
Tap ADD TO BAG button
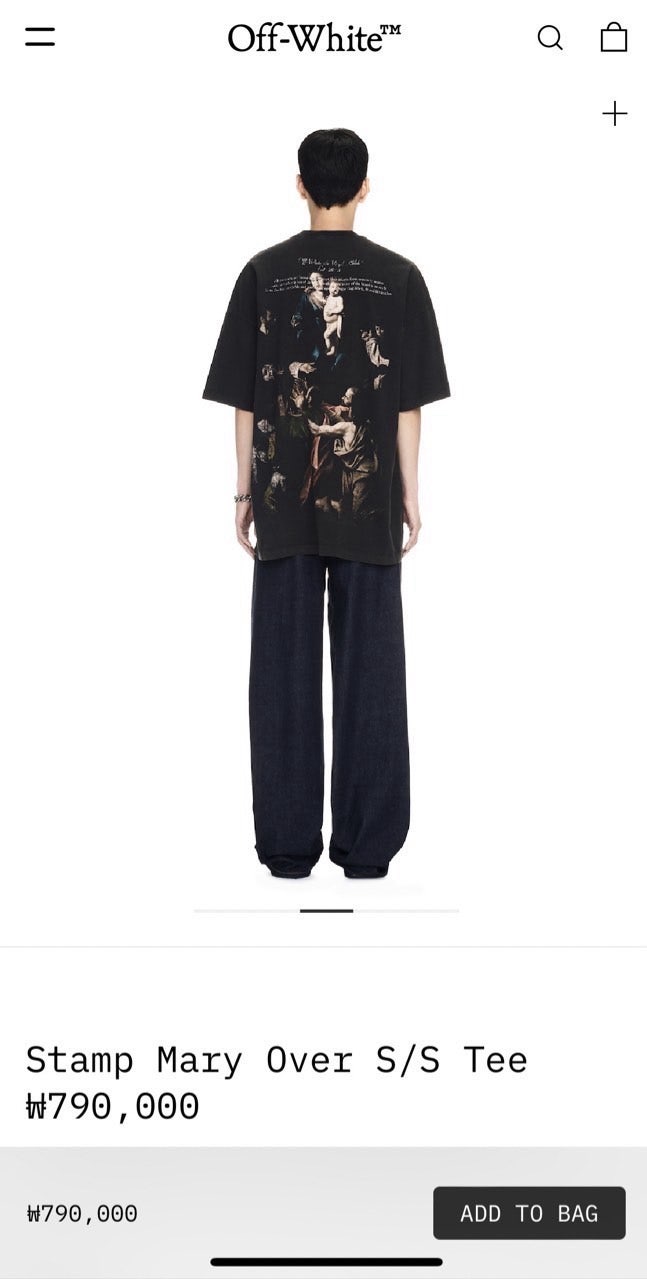pyautogui.click(x=529, y=1213)
